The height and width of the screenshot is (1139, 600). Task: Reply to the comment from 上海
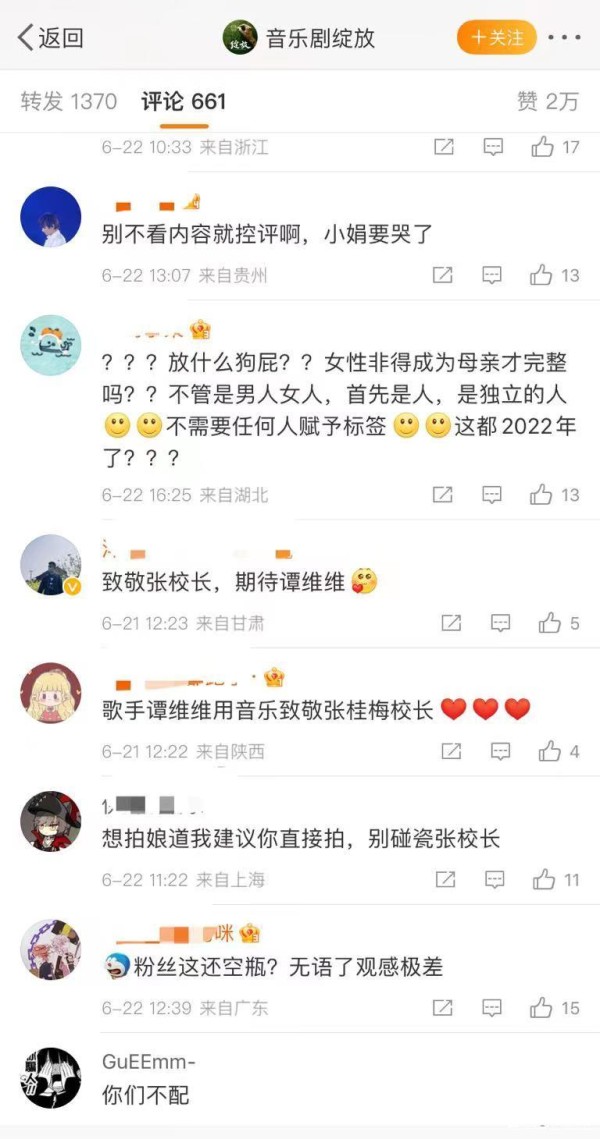[494, 879]
